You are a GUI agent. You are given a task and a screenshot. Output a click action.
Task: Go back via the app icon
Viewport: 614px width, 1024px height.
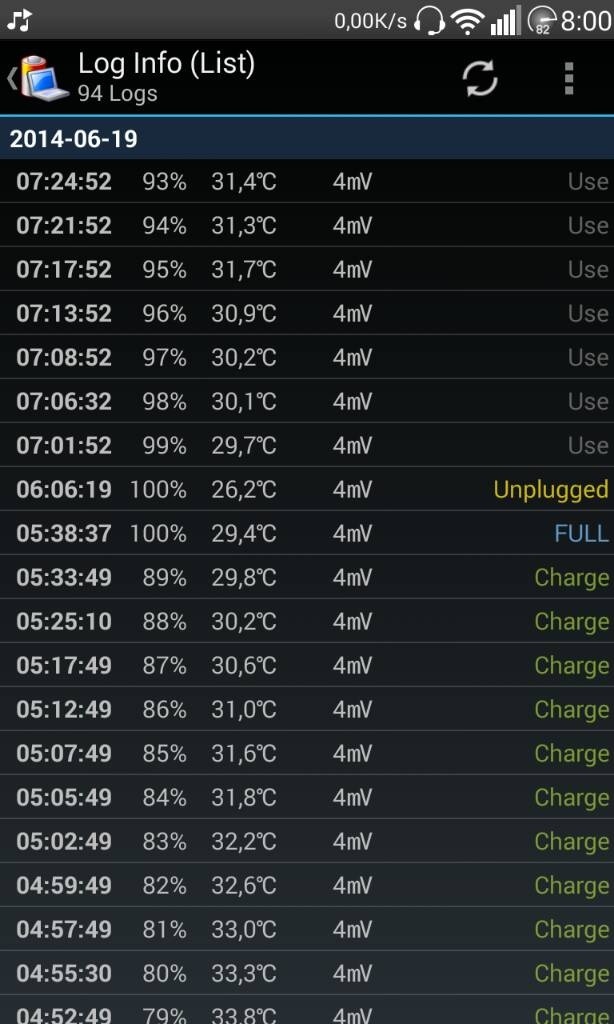click(x=38, y=78)
